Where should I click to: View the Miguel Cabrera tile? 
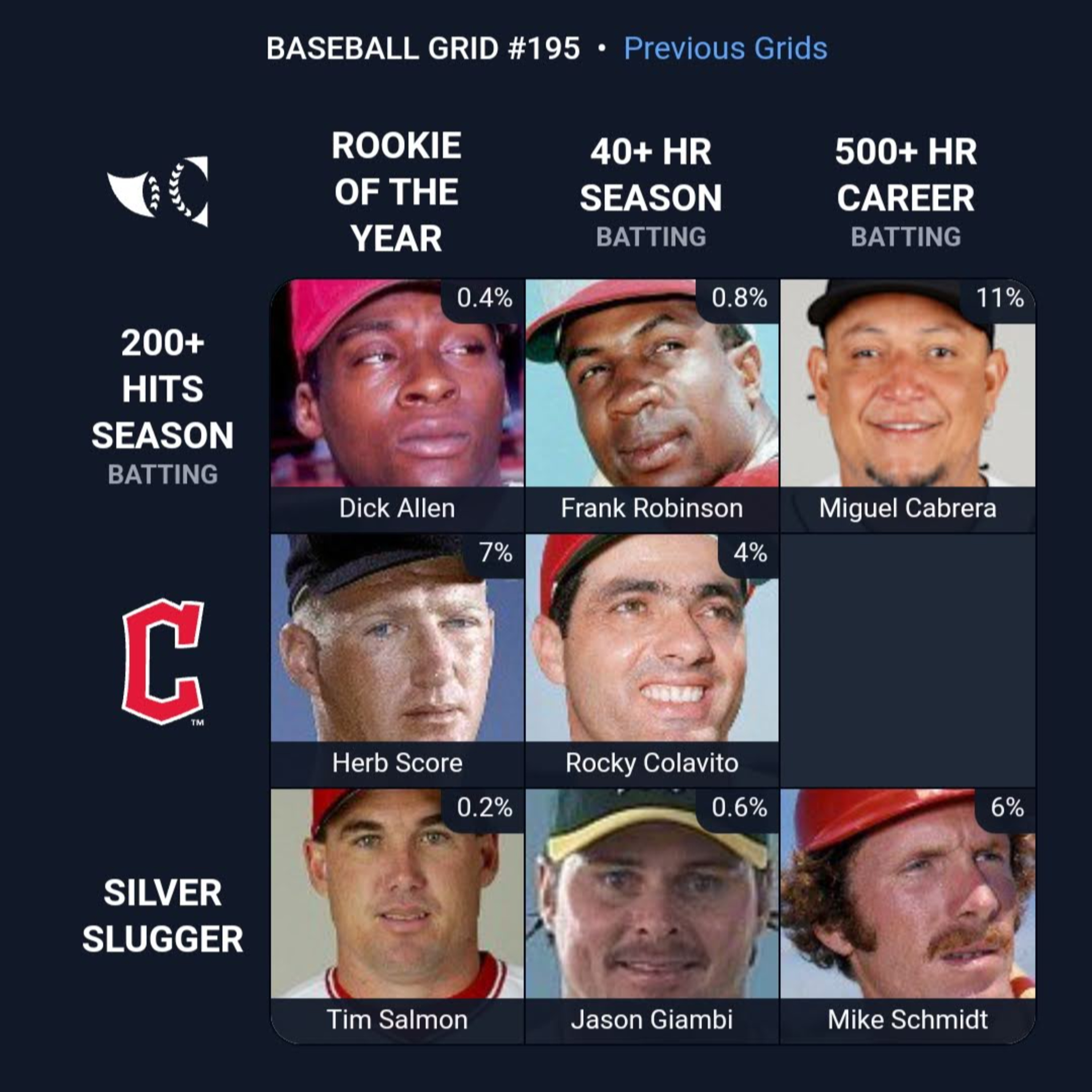pos(907,405)
